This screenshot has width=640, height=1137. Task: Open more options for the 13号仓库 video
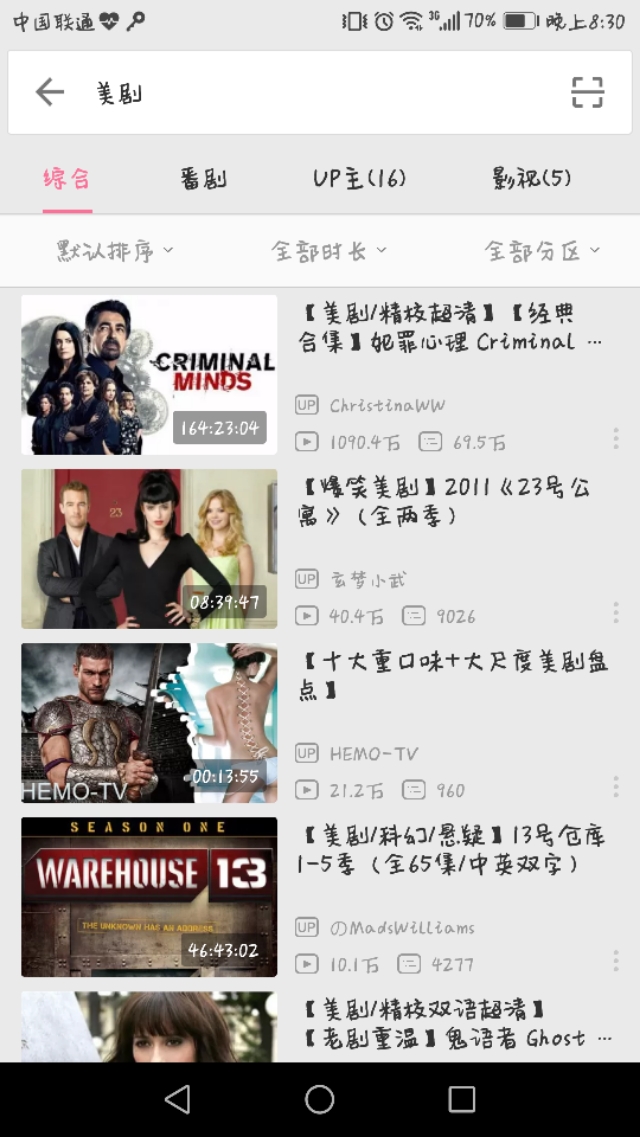click(615, 961)
